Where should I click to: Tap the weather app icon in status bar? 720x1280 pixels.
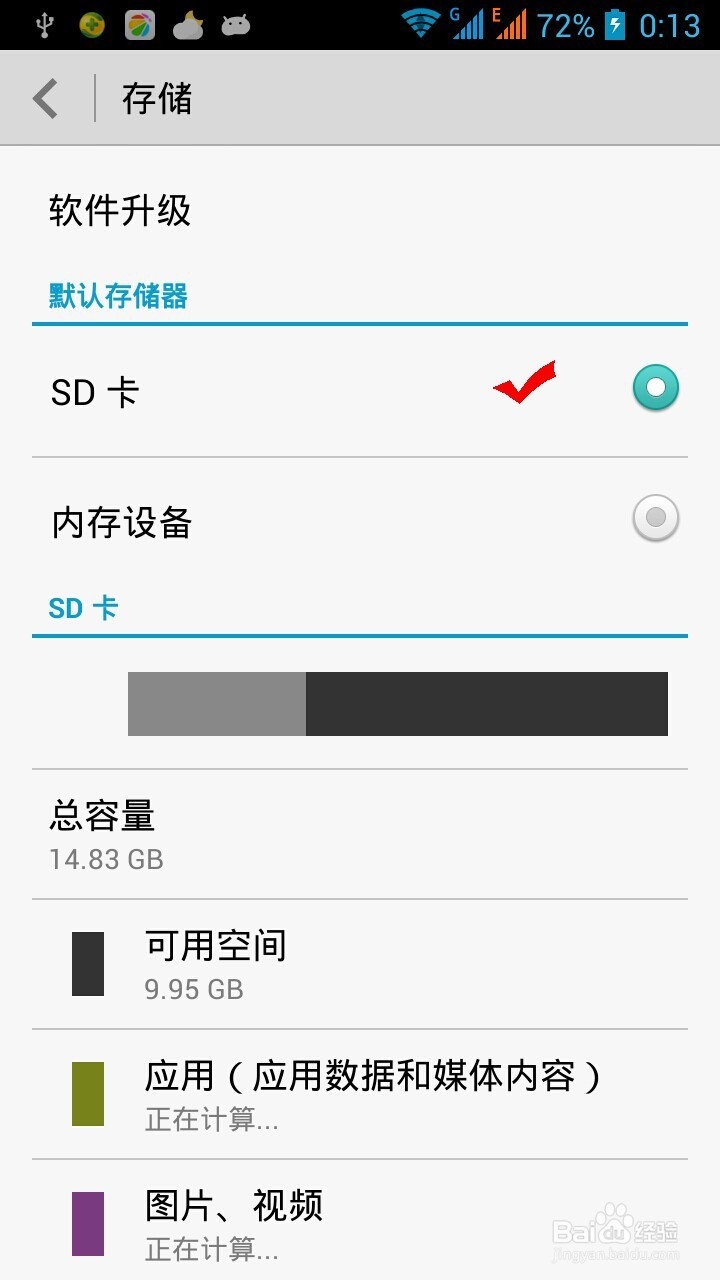coord(188,25)
